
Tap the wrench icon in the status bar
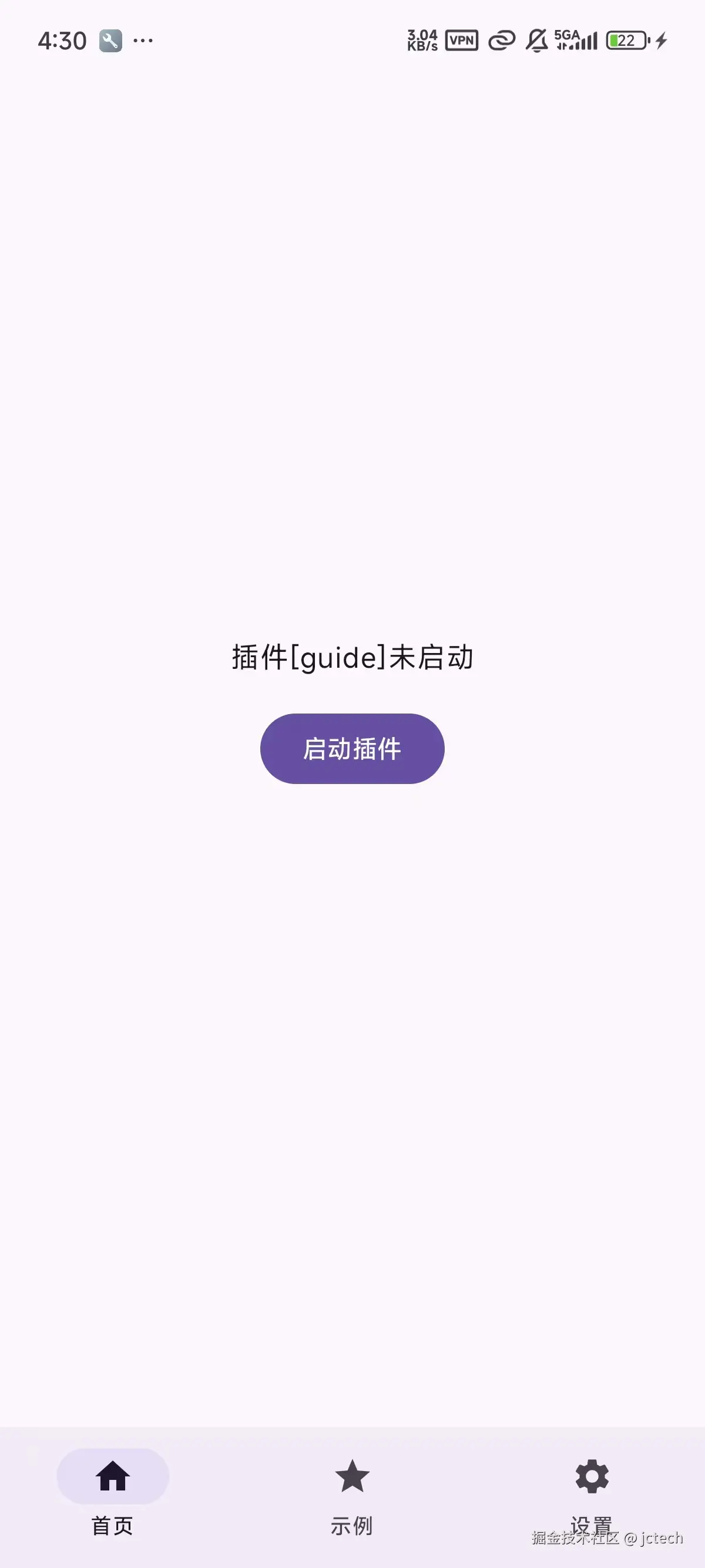[111, 40]
